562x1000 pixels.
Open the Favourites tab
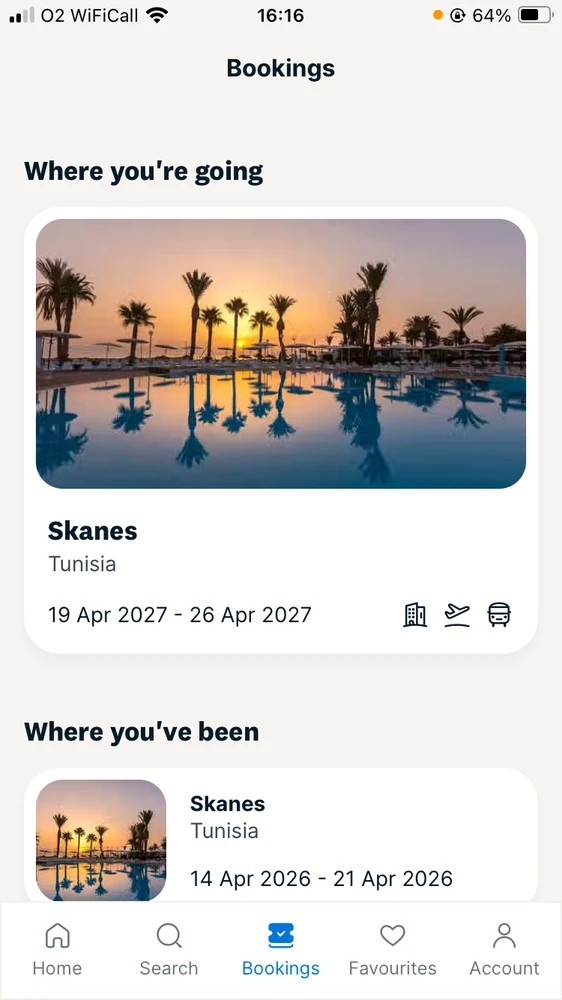392,950
